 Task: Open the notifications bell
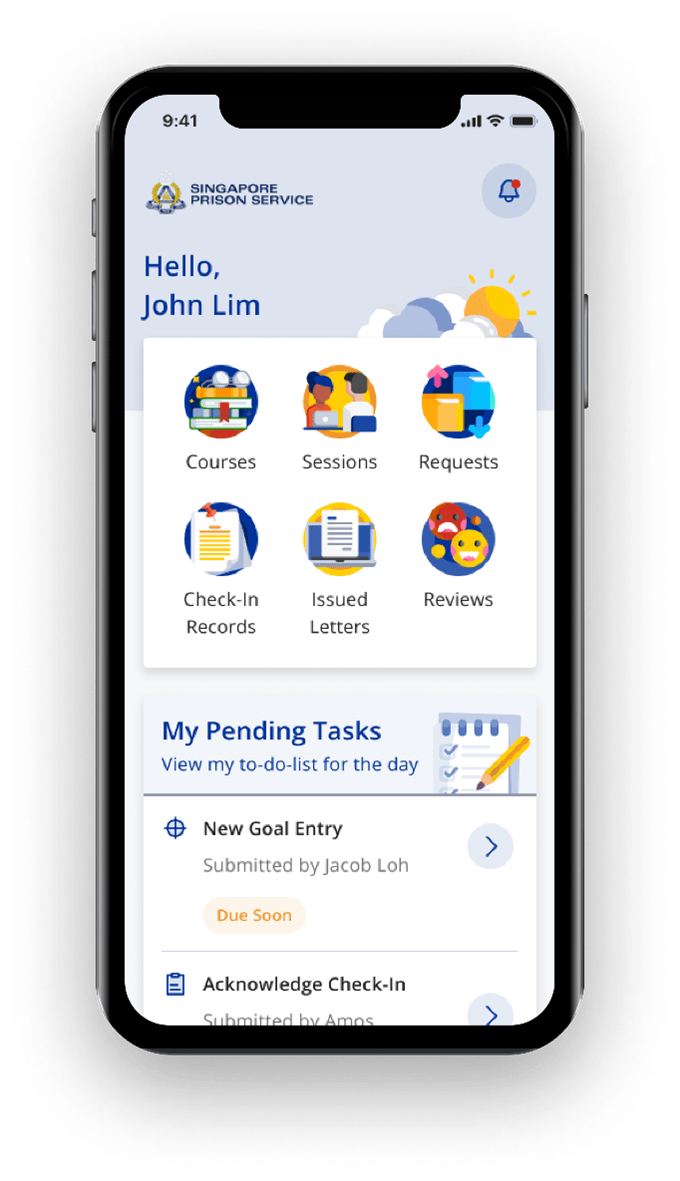click(x=509, y=190)
